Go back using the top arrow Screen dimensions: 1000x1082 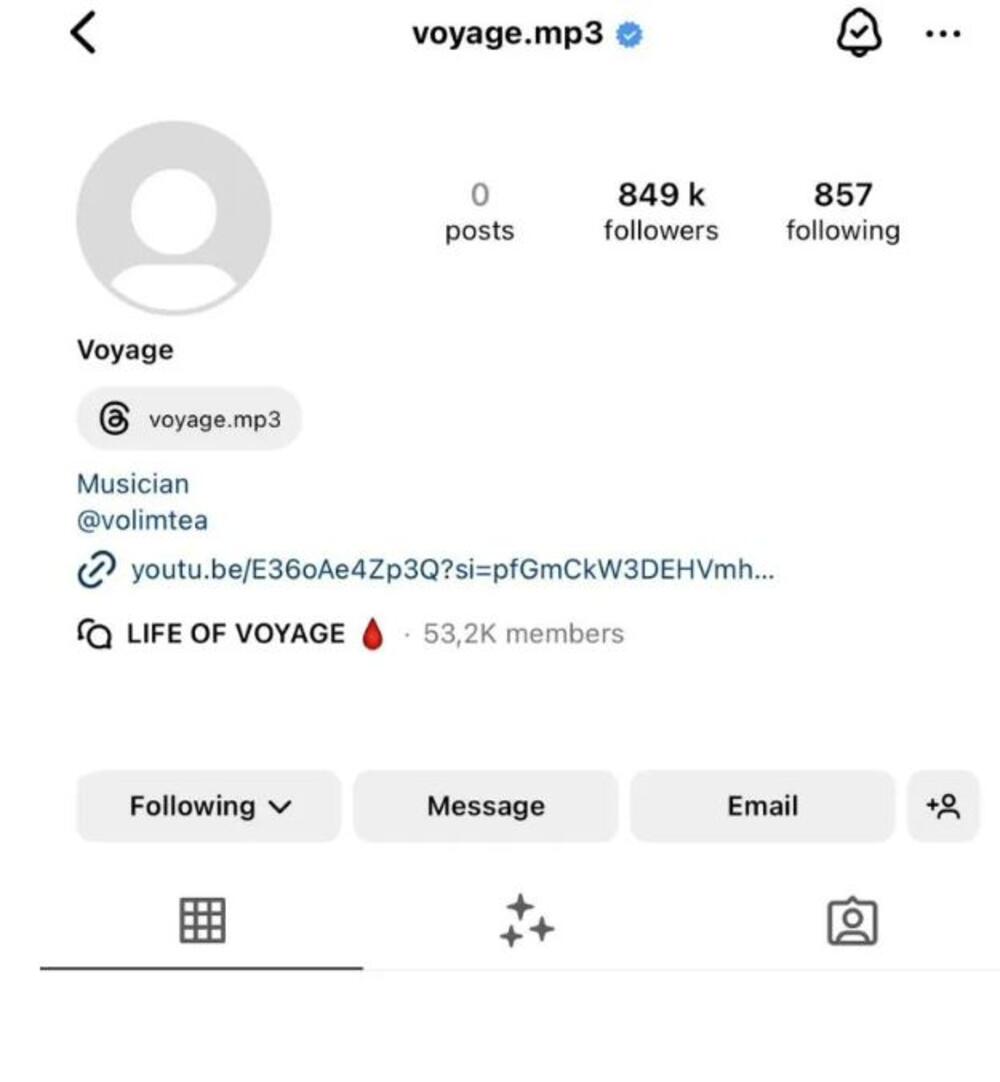pos(84,34)
